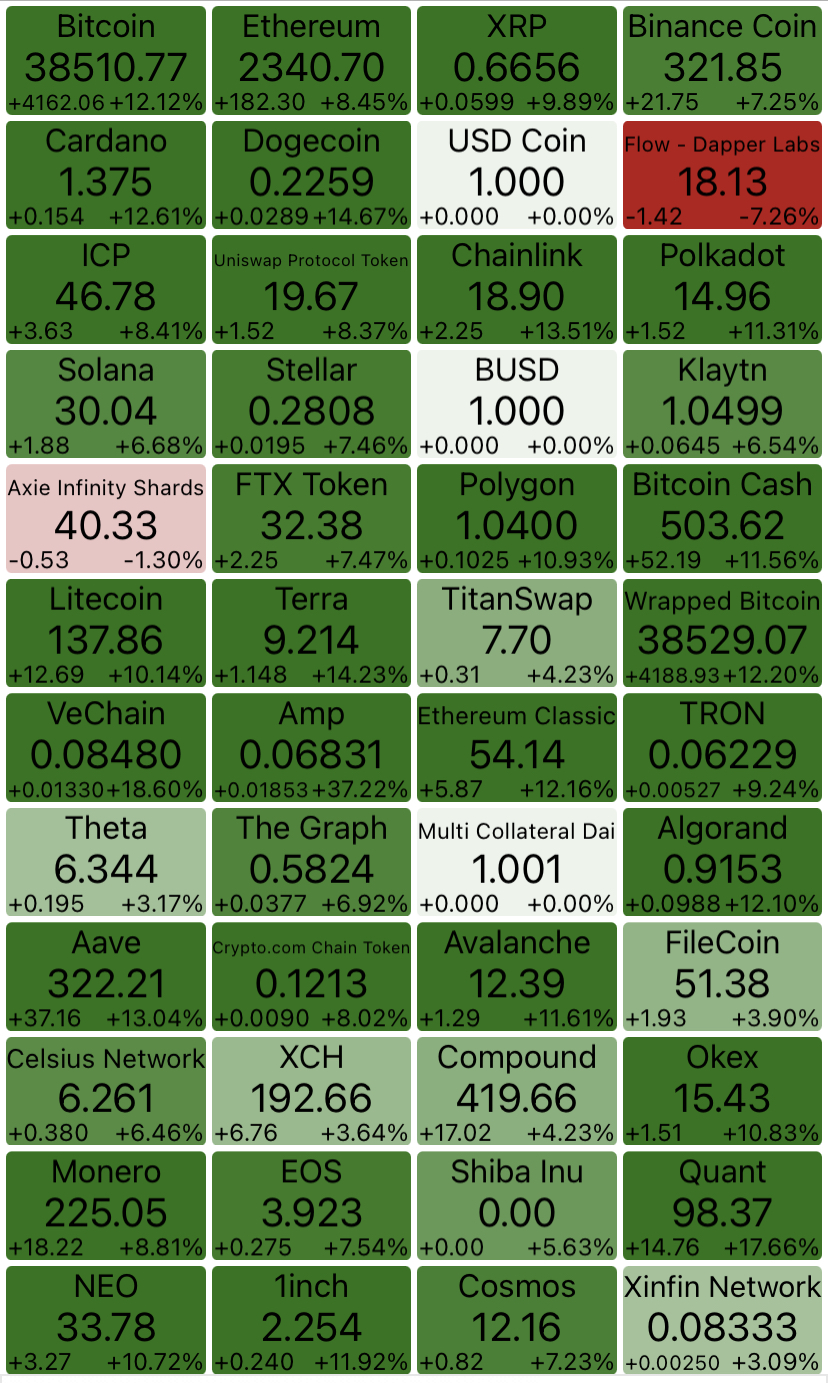Open the XRP card
This screenshot has height=1383, width=828.
(x=517, y=60)
